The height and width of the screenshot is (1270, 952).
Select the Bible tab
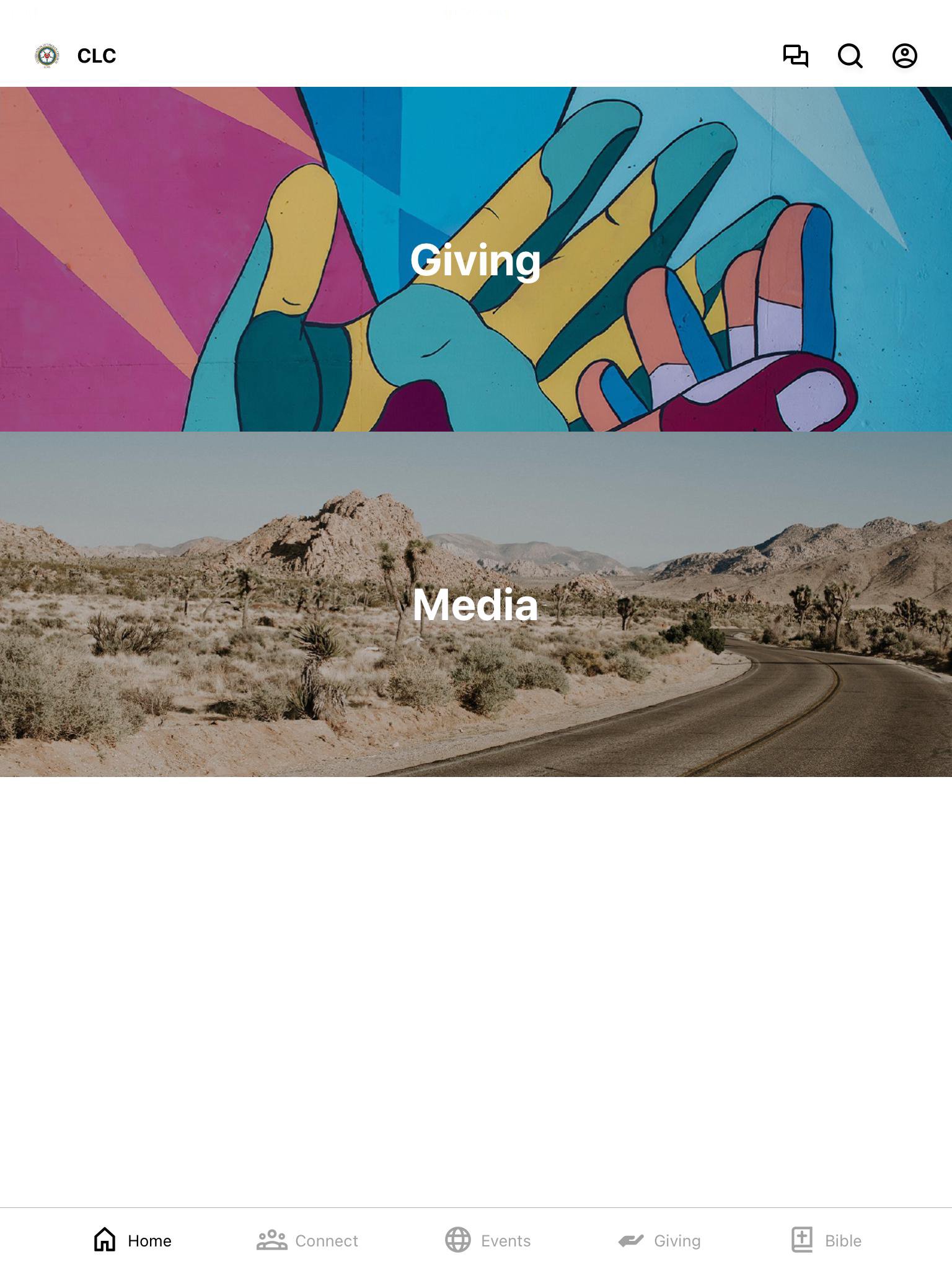click(826, 1240)
